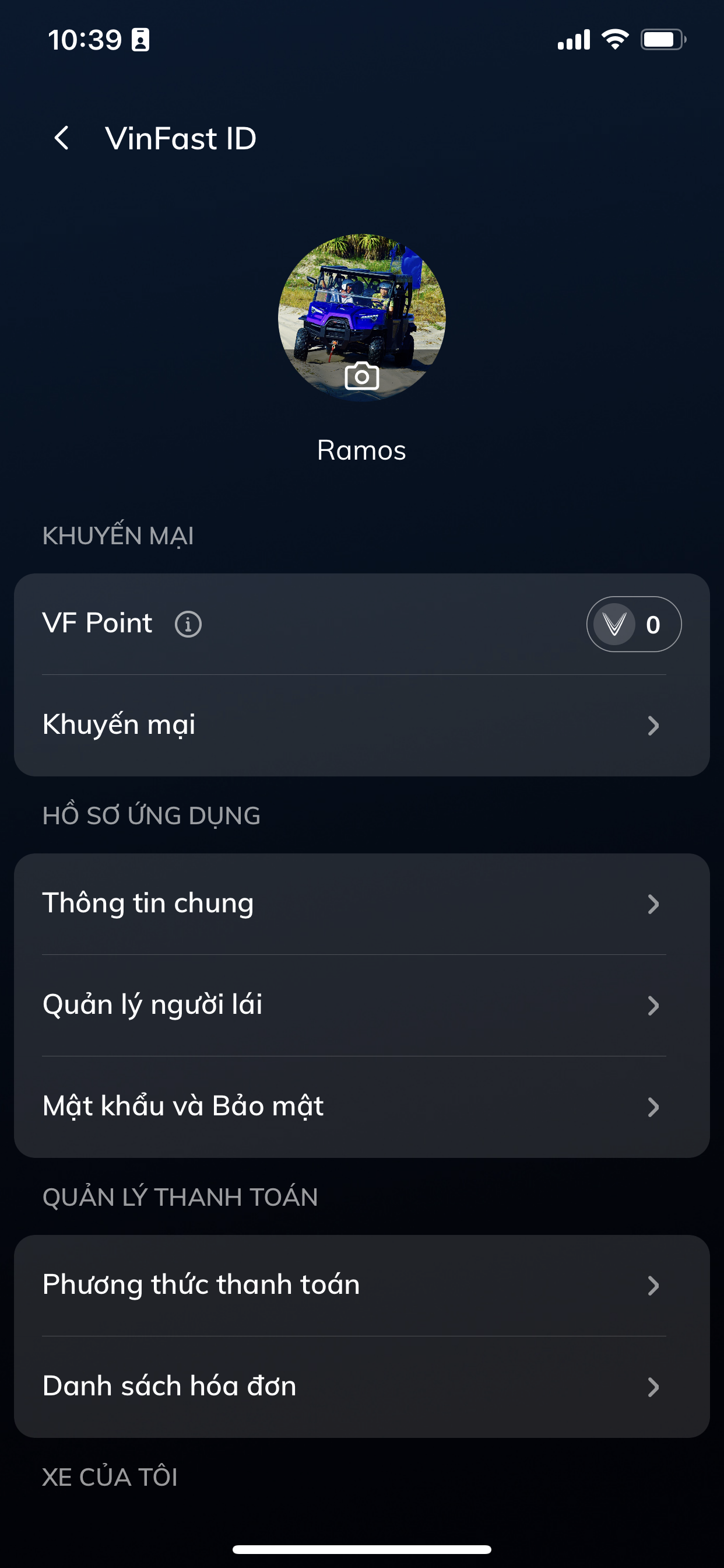This screenshot has height=1568, width=724.
Task: Change the profile photo via camera icon
Action: 361,376
